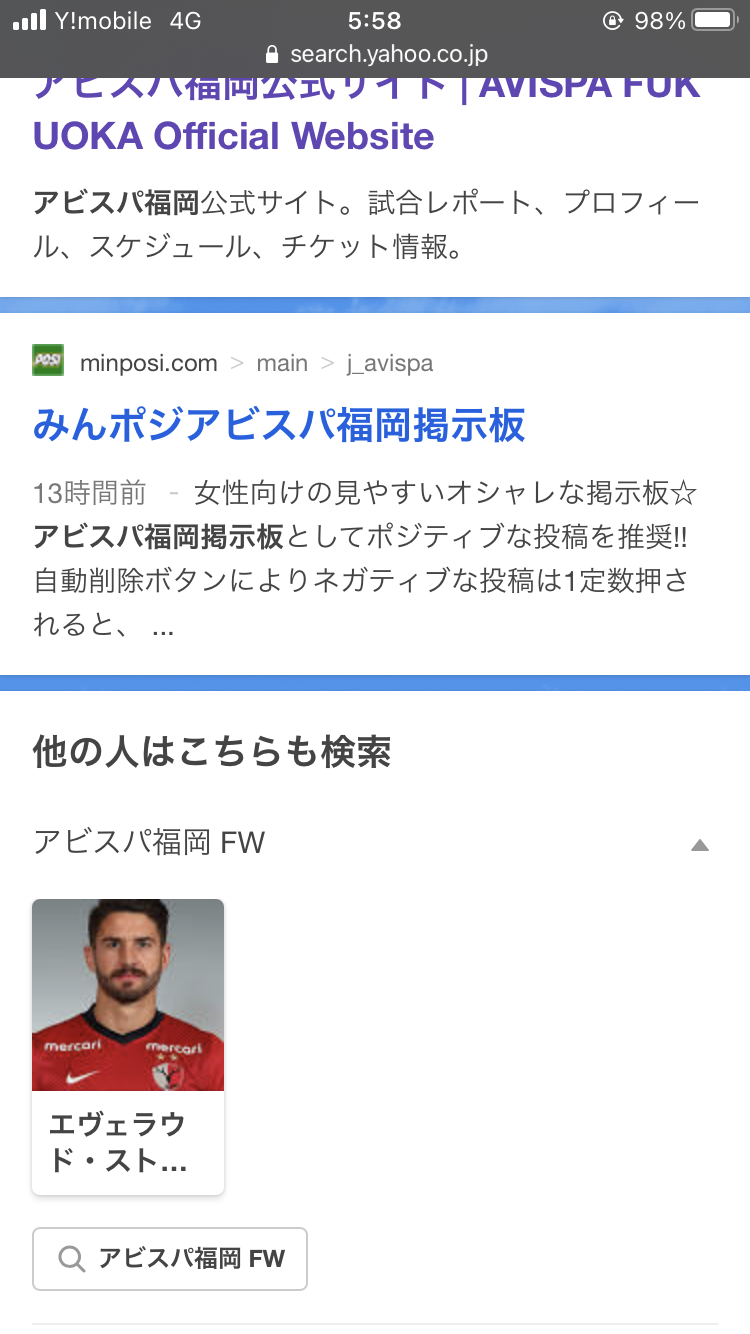Screen dimensions: 750x1334
Task: Tap the search.yahoo.co.jp address bar
Action: pos(375,53)
